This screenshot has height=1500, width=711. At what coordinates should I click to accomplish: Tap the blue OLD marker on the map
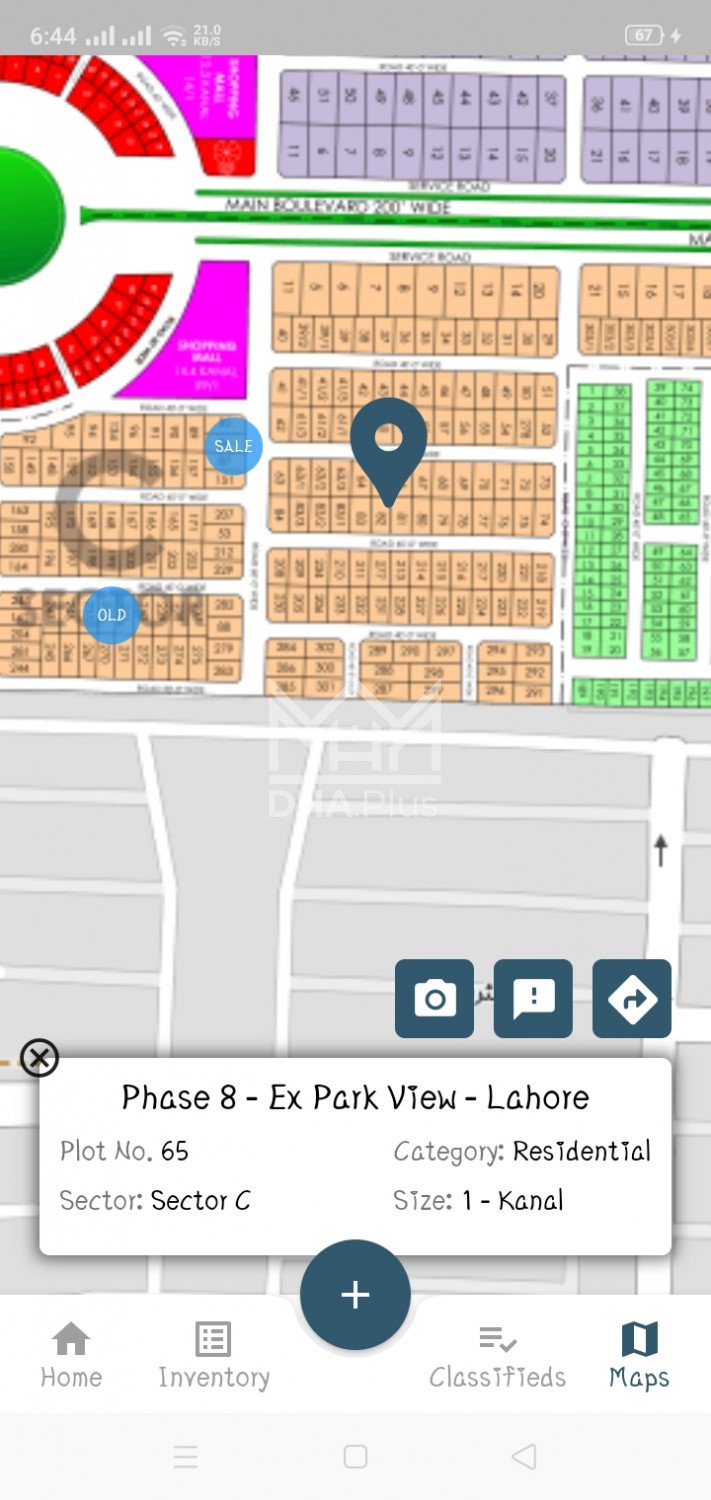click(112, 614)
